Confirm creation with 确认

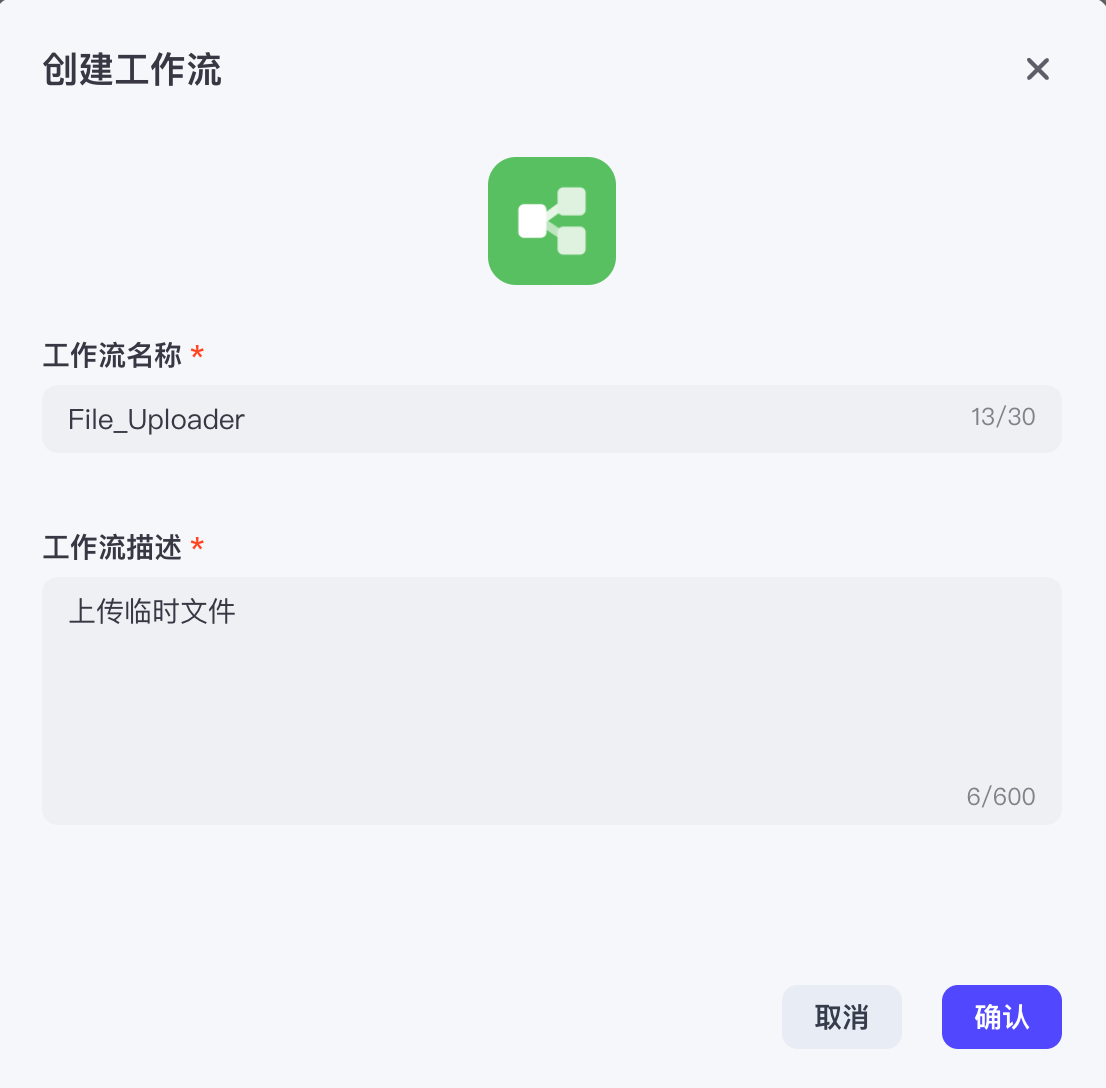pyautogui.click(x=1001, y=1017)
